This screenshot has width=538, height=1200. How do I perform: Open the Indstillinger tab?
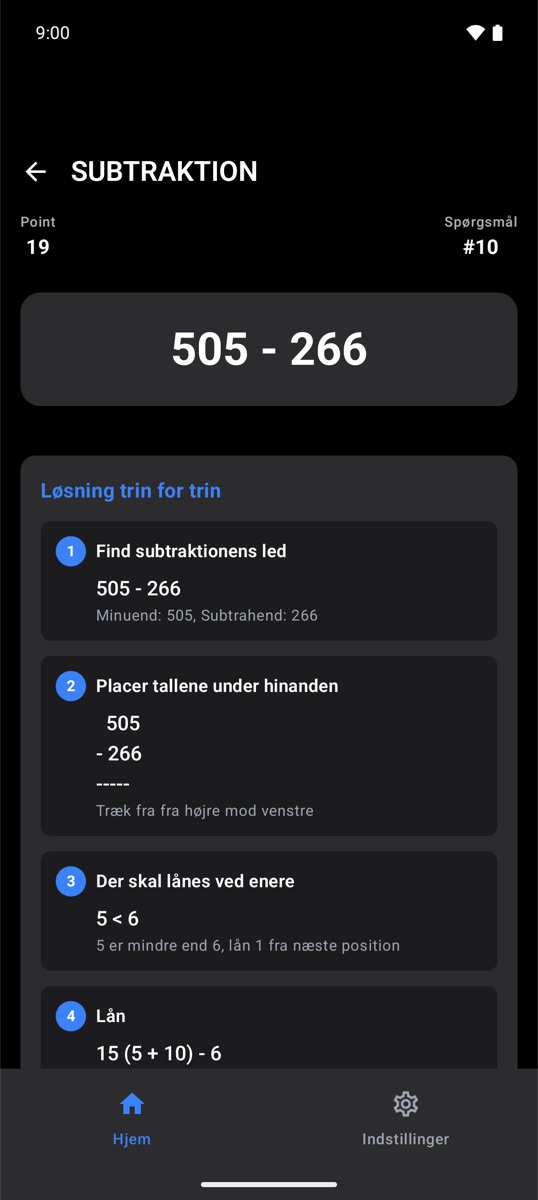pyautogui.click(x=405, y=1119)
